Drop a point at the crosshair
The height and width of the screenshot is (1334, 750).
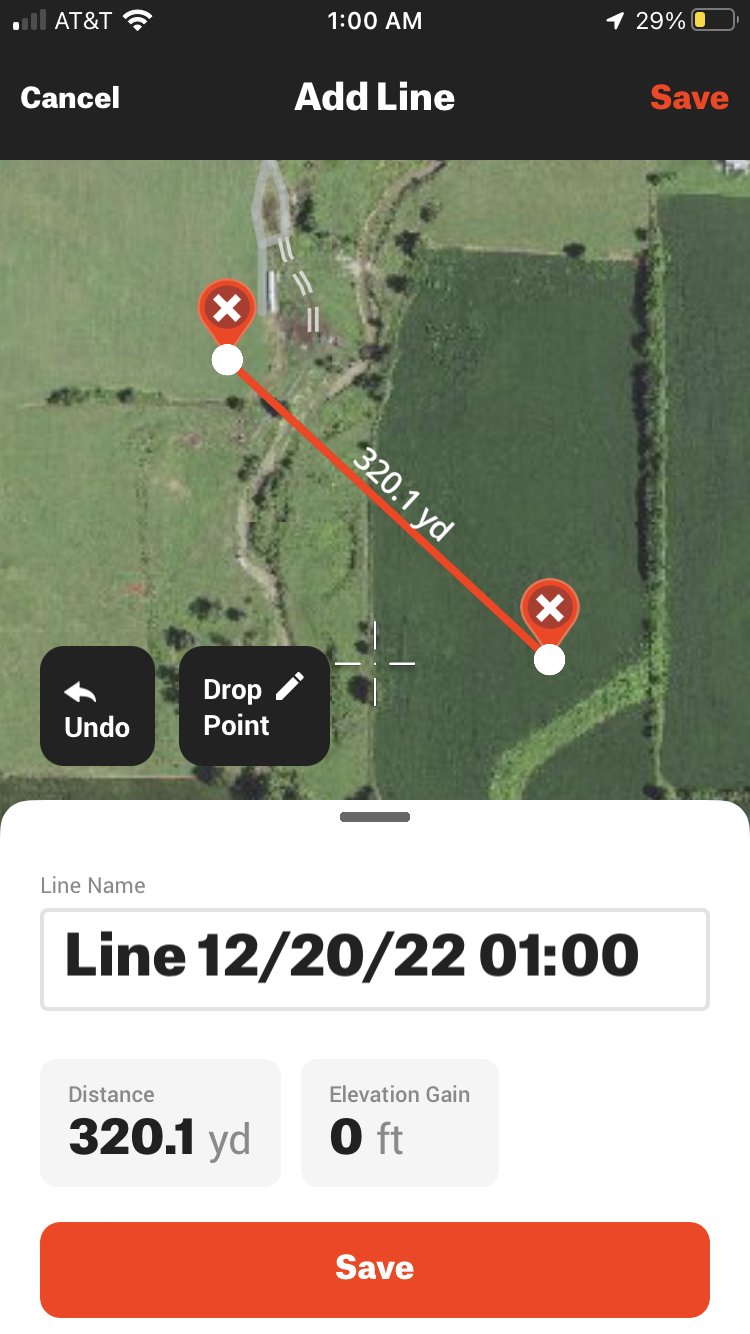254,706
